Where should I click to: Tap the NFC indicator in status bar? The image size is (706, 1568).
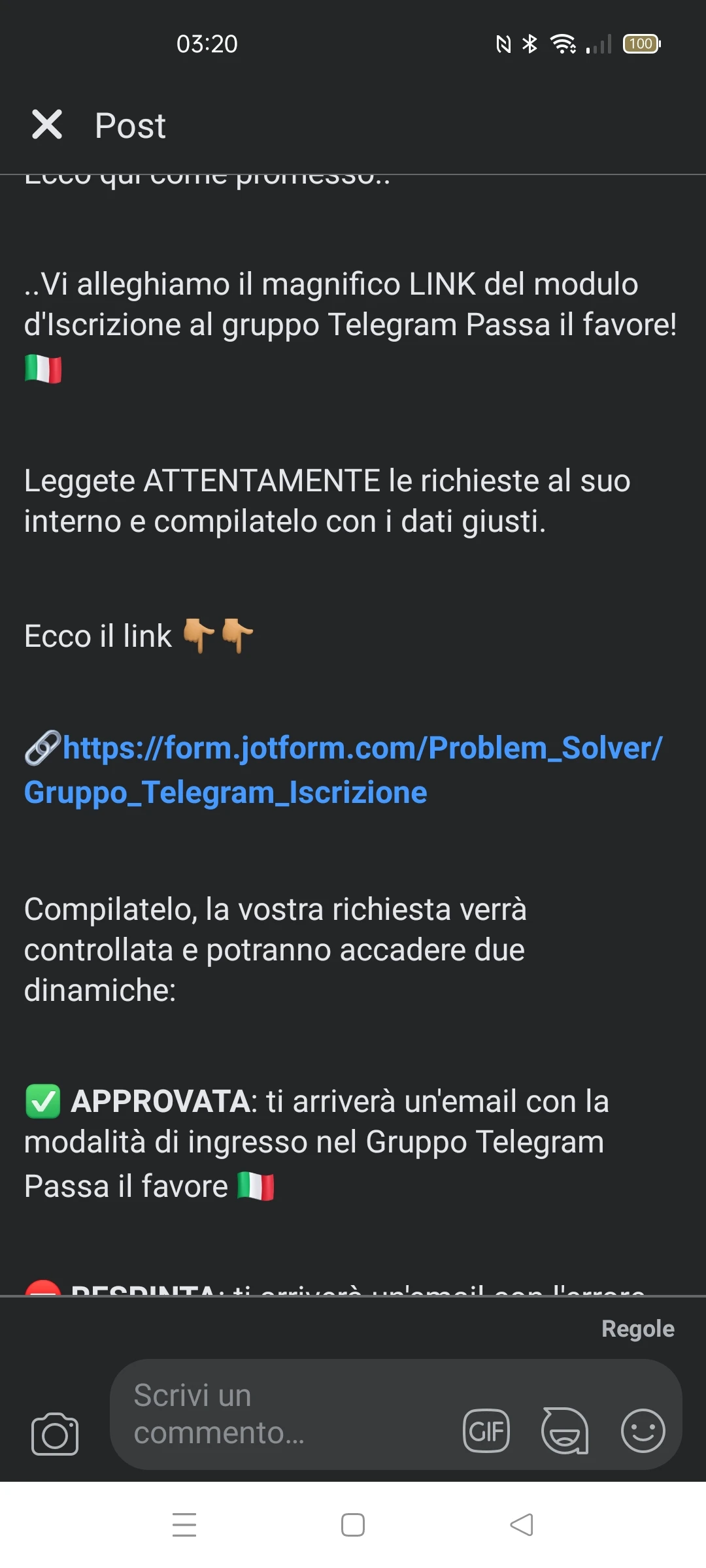503,43
